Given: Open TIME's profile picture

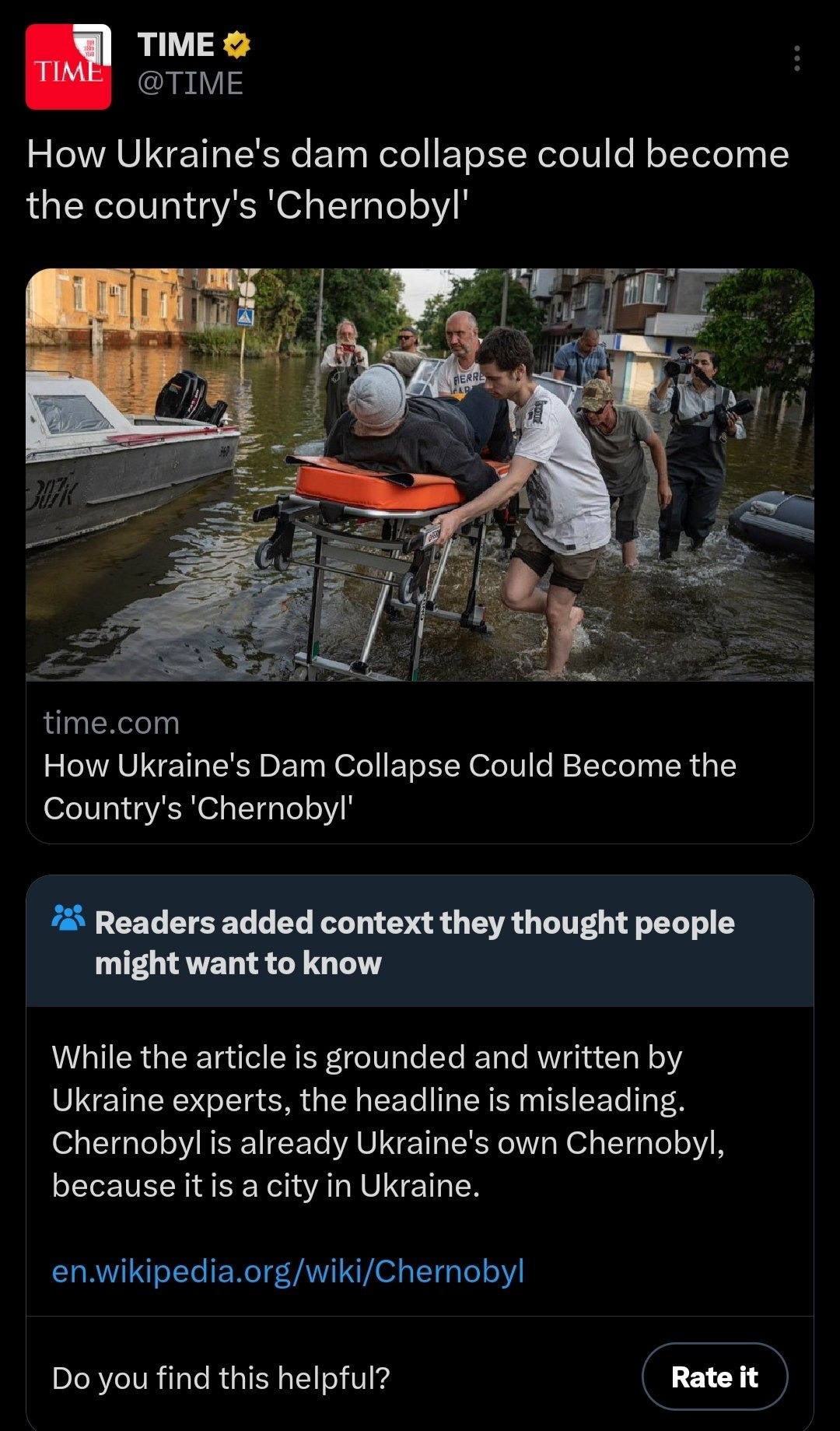Looking at the screenshot, I should (x=68, y=67).
